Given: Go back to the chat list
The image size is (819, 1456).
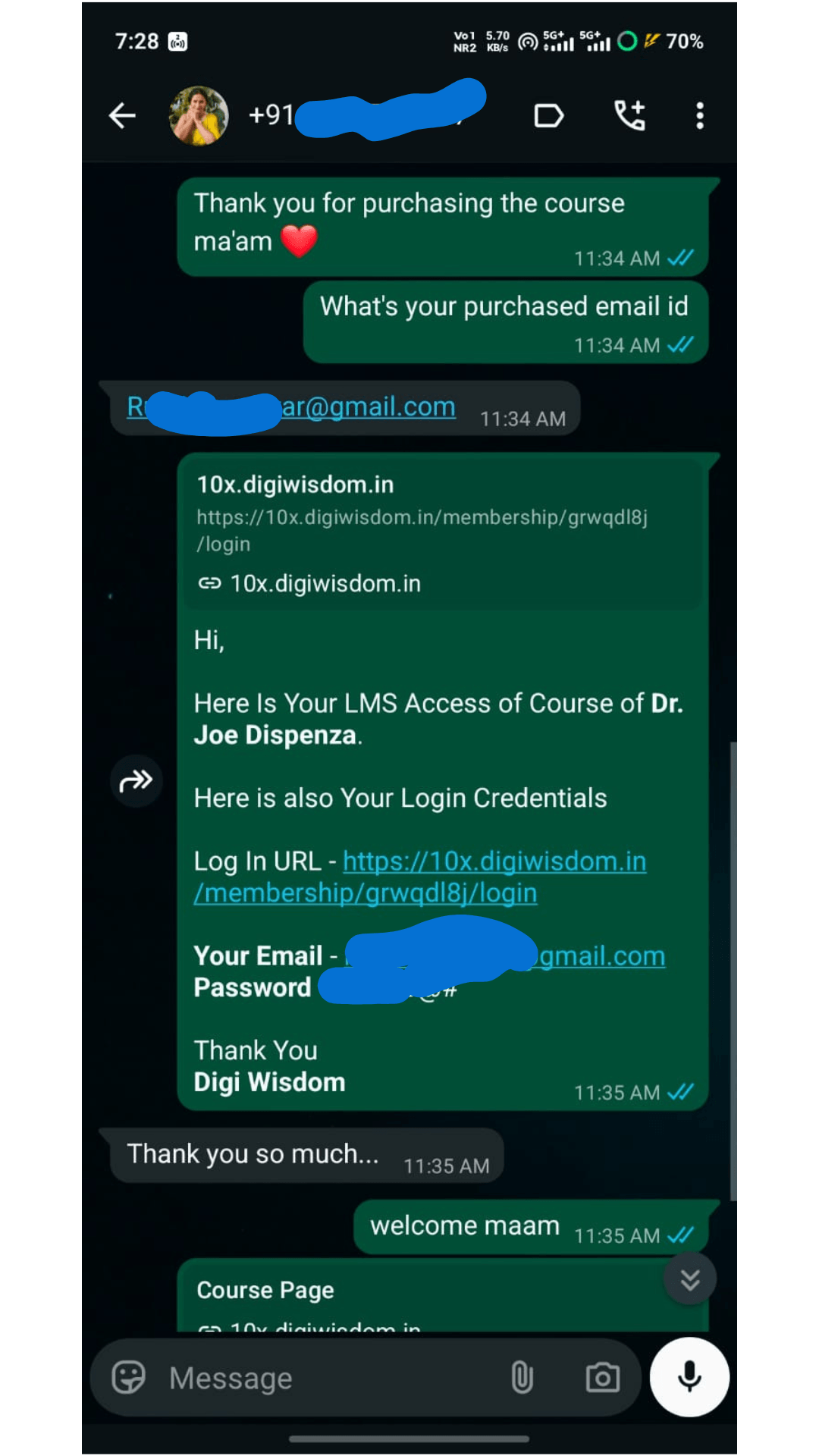Looking at the screenshot, I should coord(122,116).
